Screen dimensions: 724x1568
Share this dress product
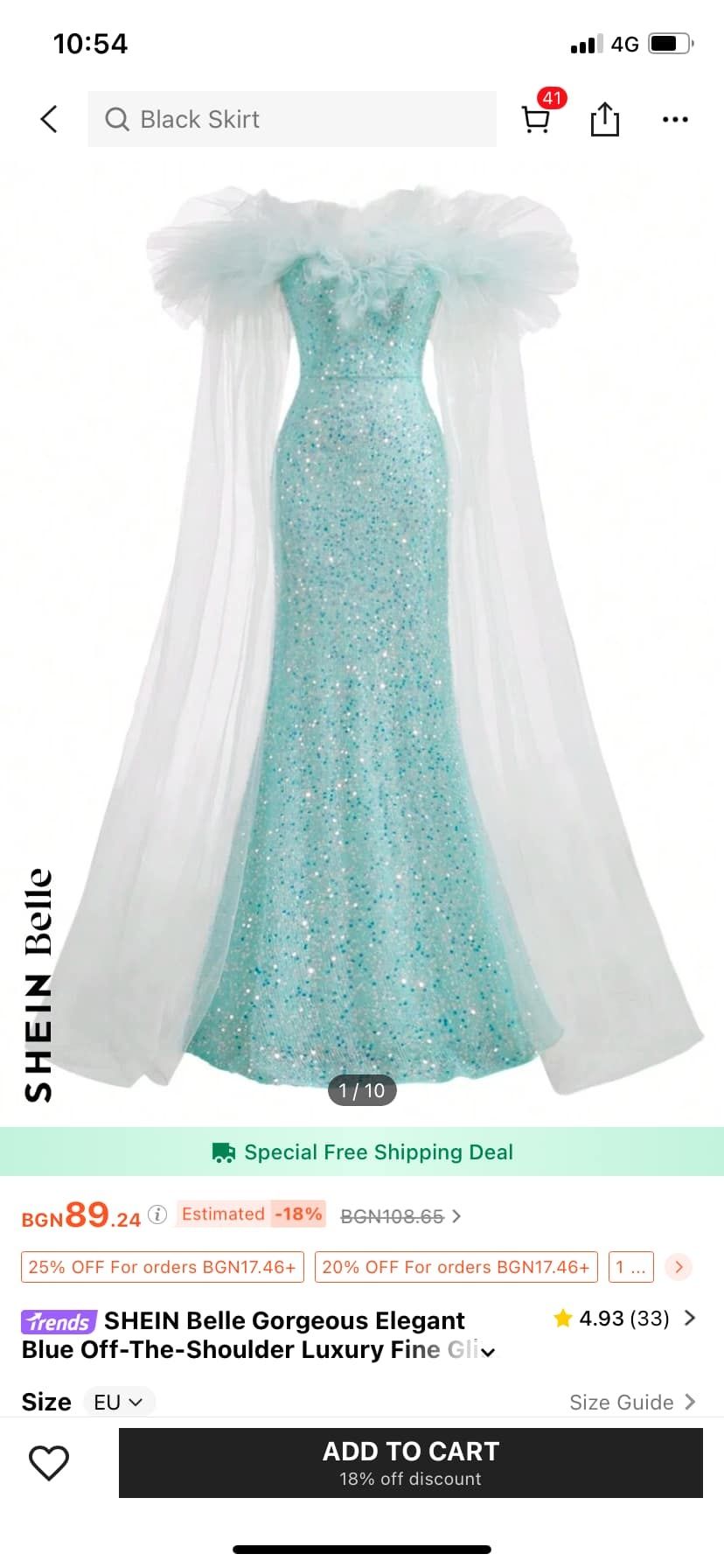click(x=604, y=119)
